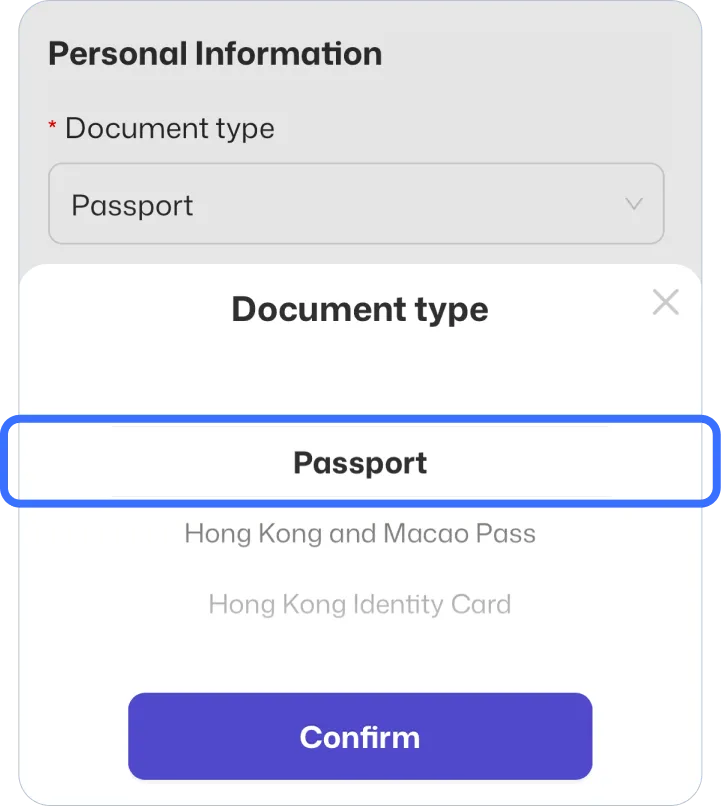
Task: Select the Passport option
Action: 360,463
